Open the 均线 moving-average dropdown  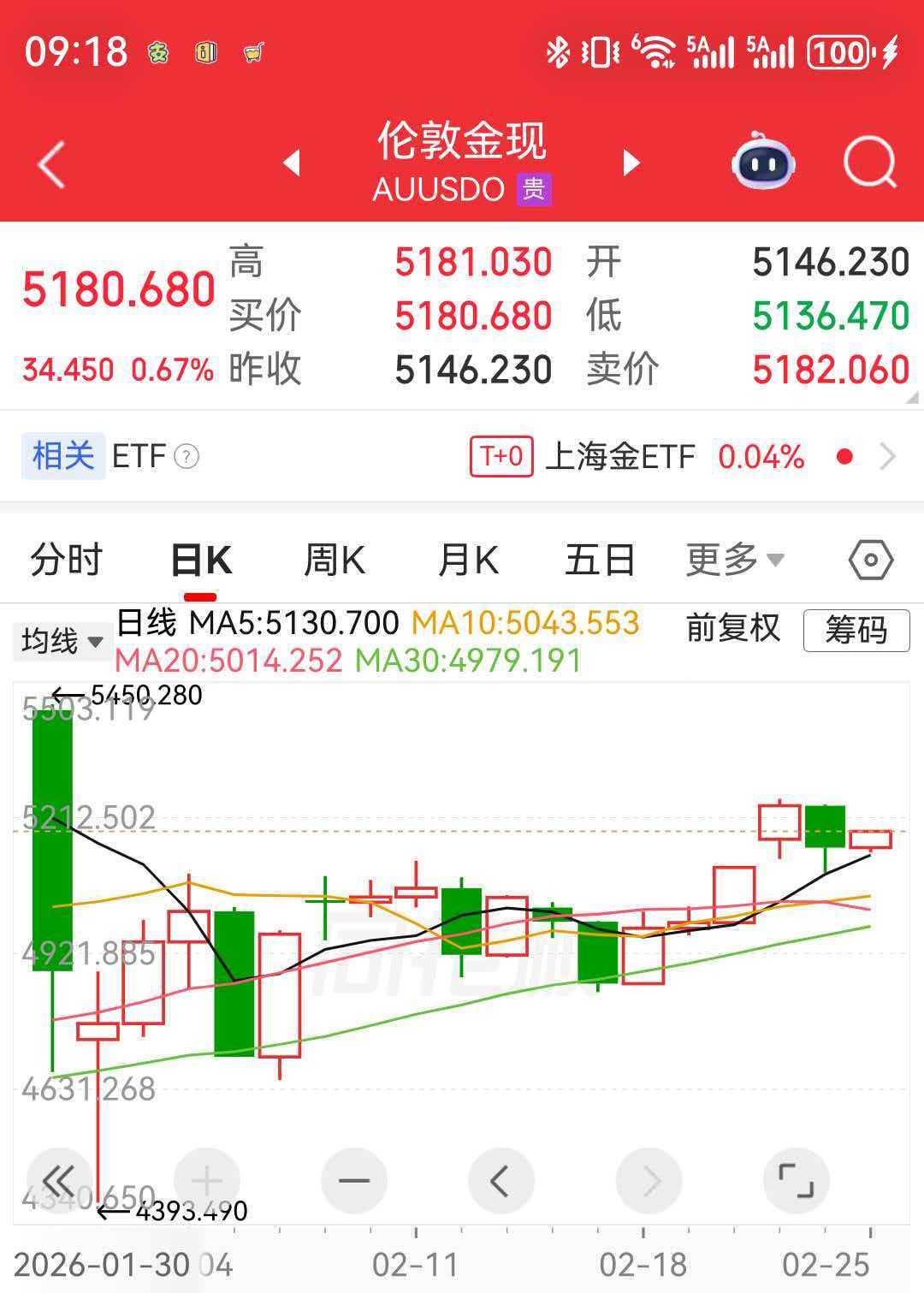[60, 639]
